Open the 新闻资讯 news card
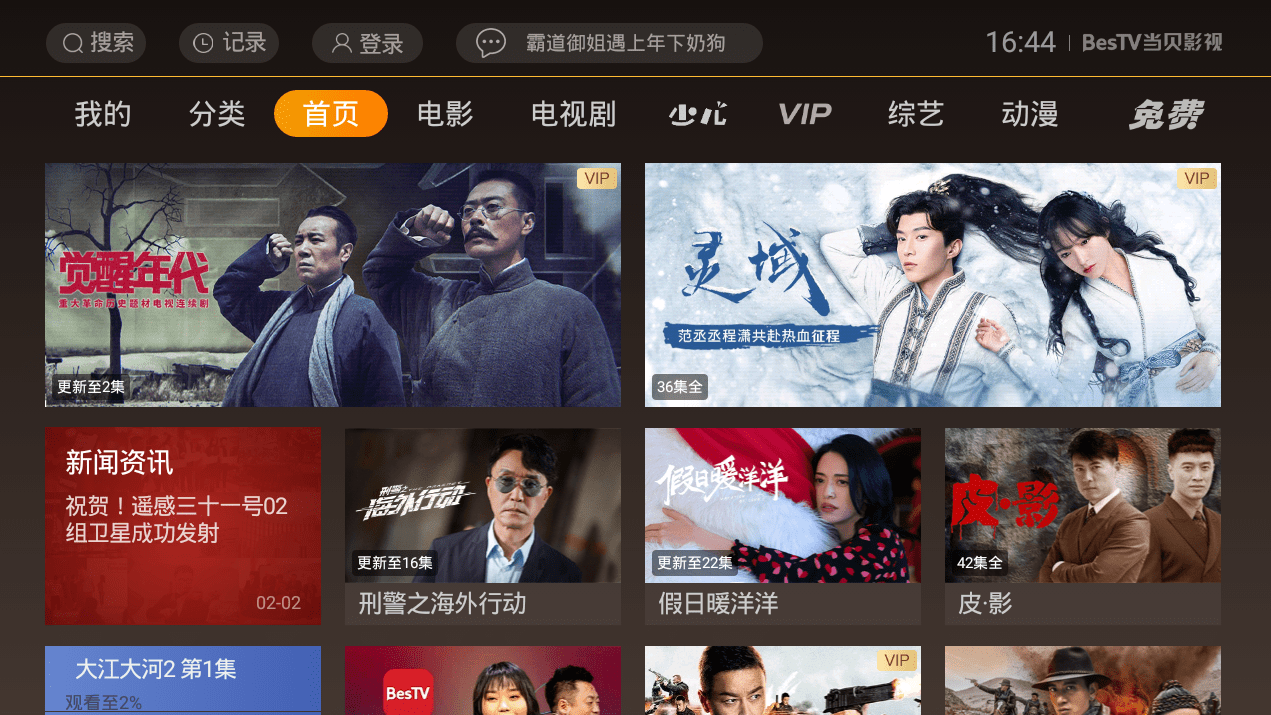The image size is (1271, 715). 183,526
